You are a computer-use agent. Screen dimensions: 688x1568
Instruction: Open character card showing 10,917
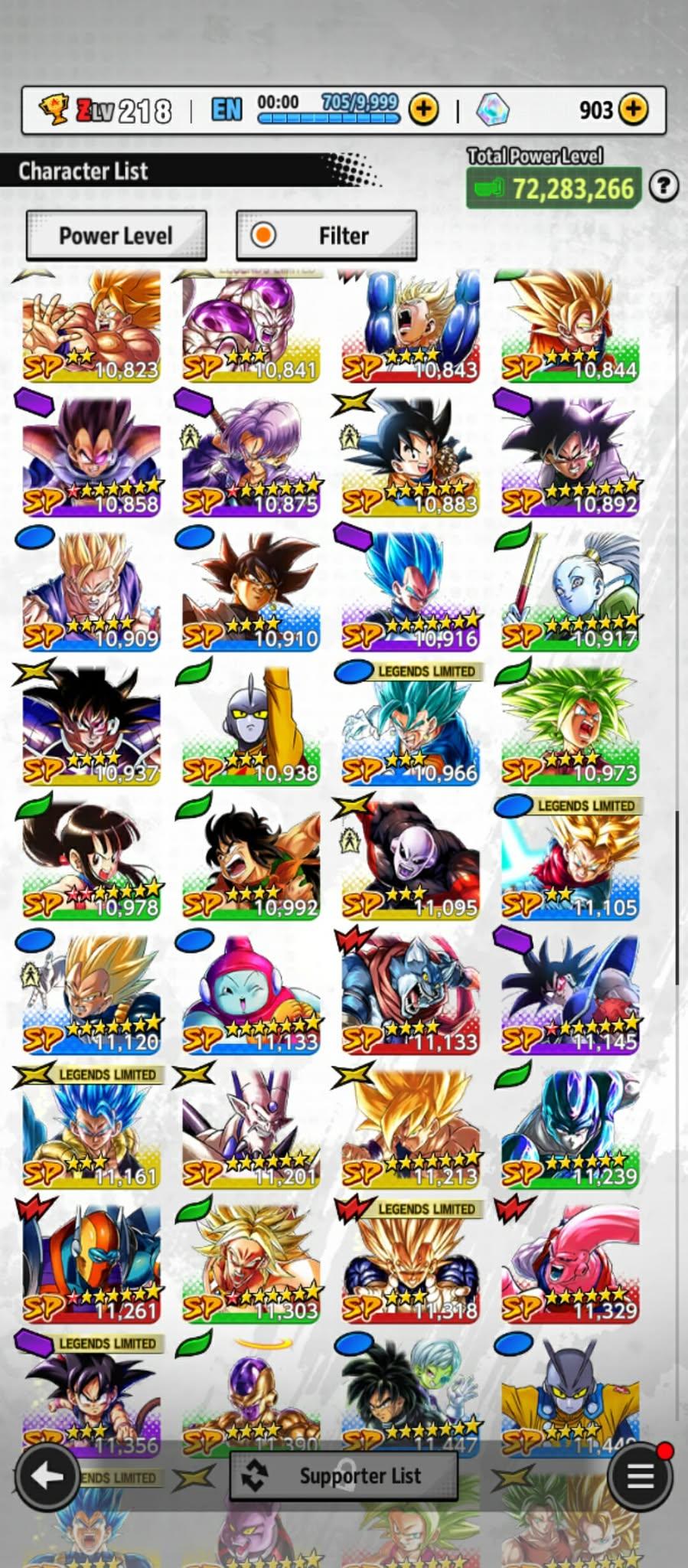click(570, 593)
